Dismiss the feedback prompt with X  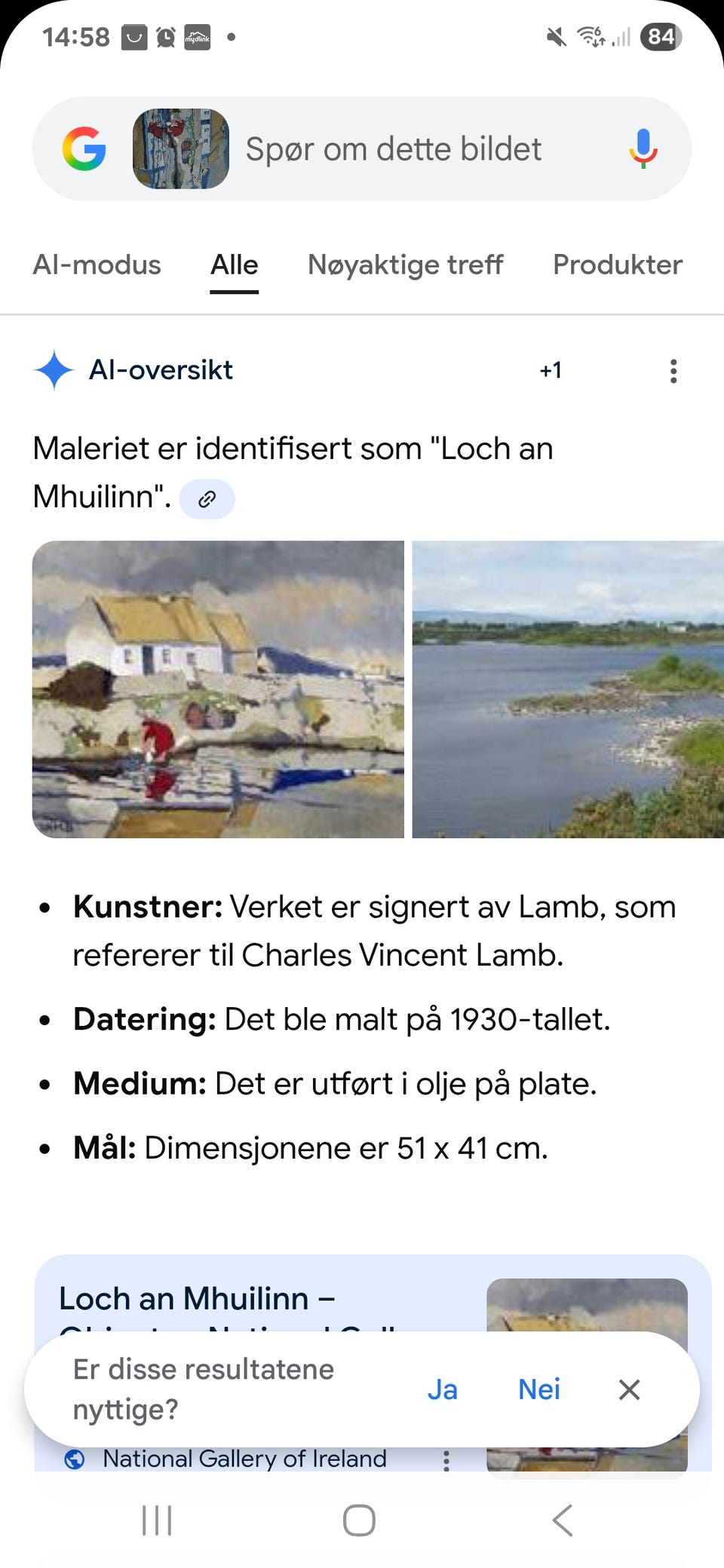pyautogui.click(x=628, y=1389)
